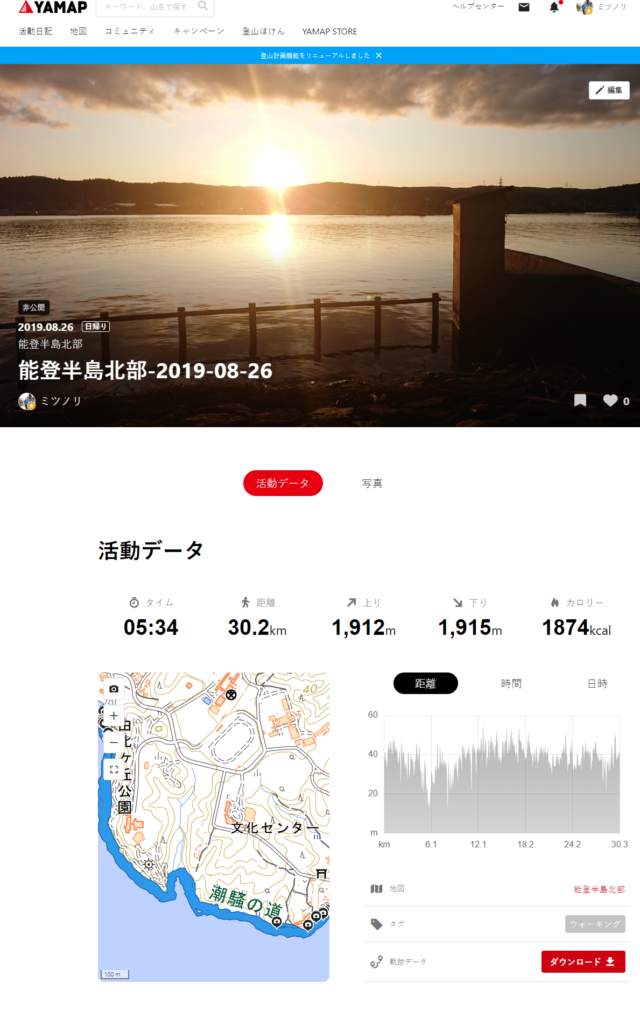Open the mail inbox icon

524,7
